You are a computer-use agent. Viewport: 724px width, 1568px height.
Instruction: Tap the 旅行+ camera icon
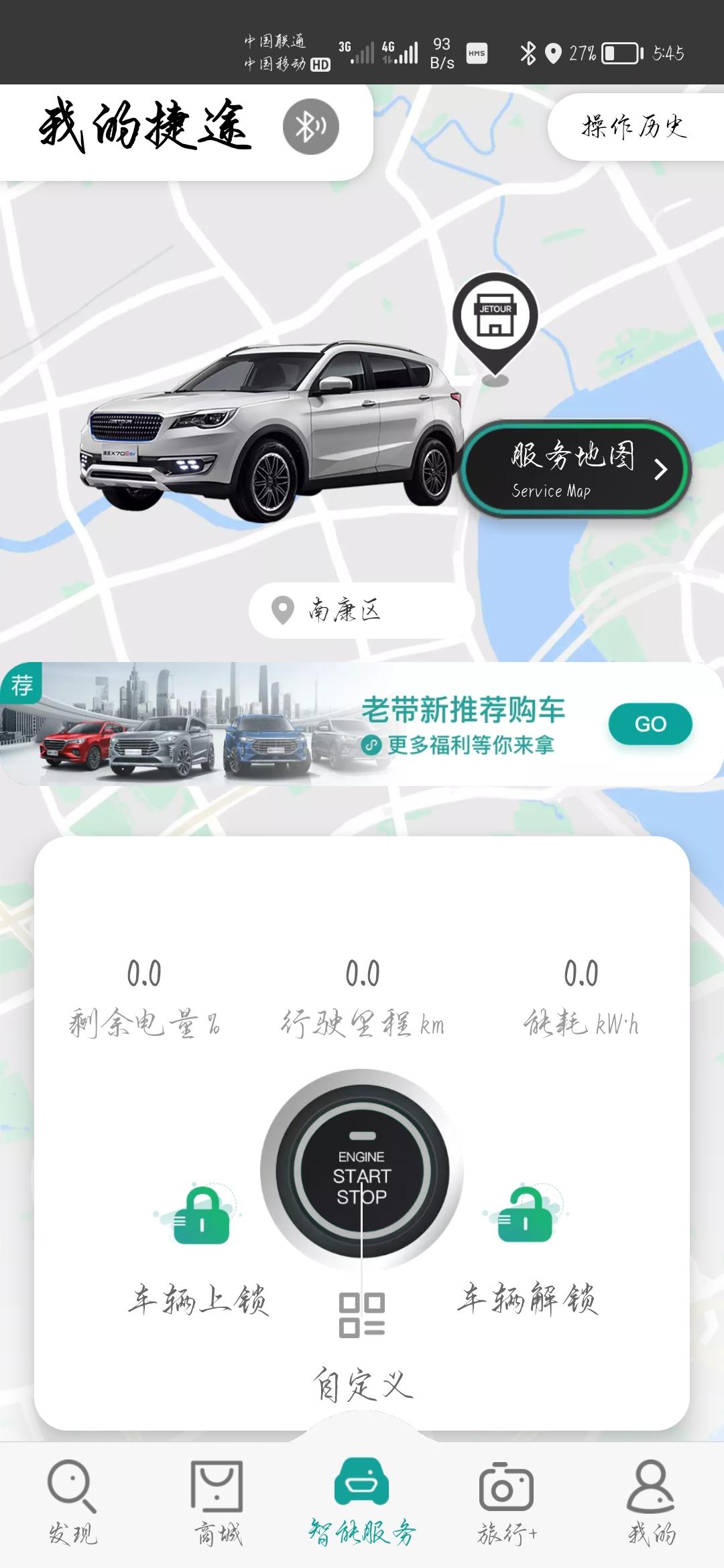[x=506, y=1487]
